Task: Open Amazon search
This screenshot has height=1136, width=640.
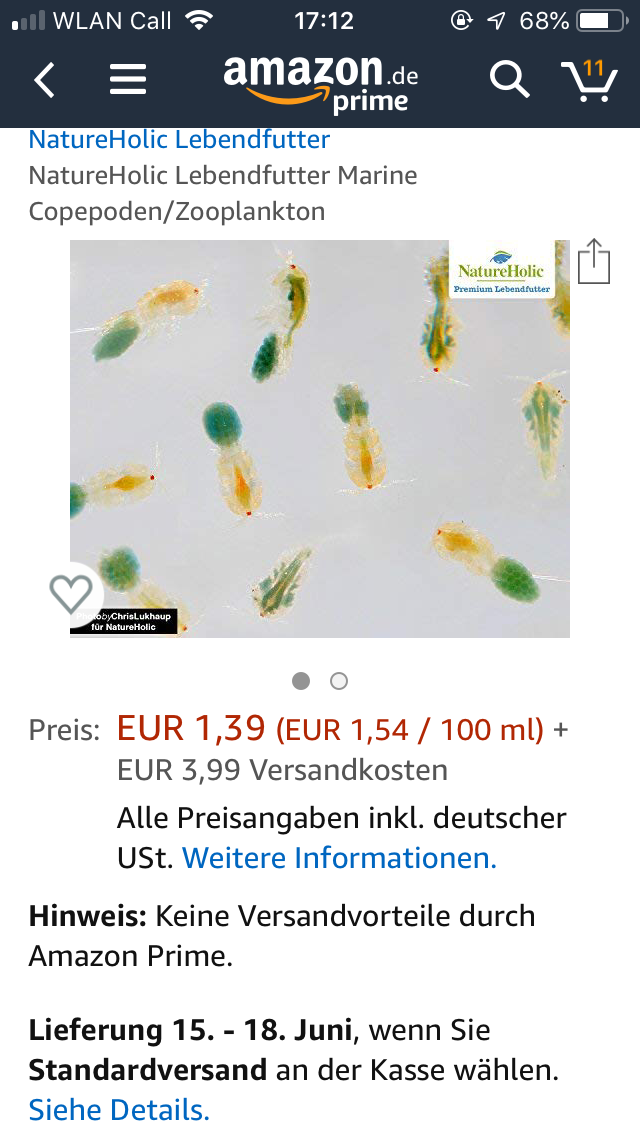Action: 509,80
